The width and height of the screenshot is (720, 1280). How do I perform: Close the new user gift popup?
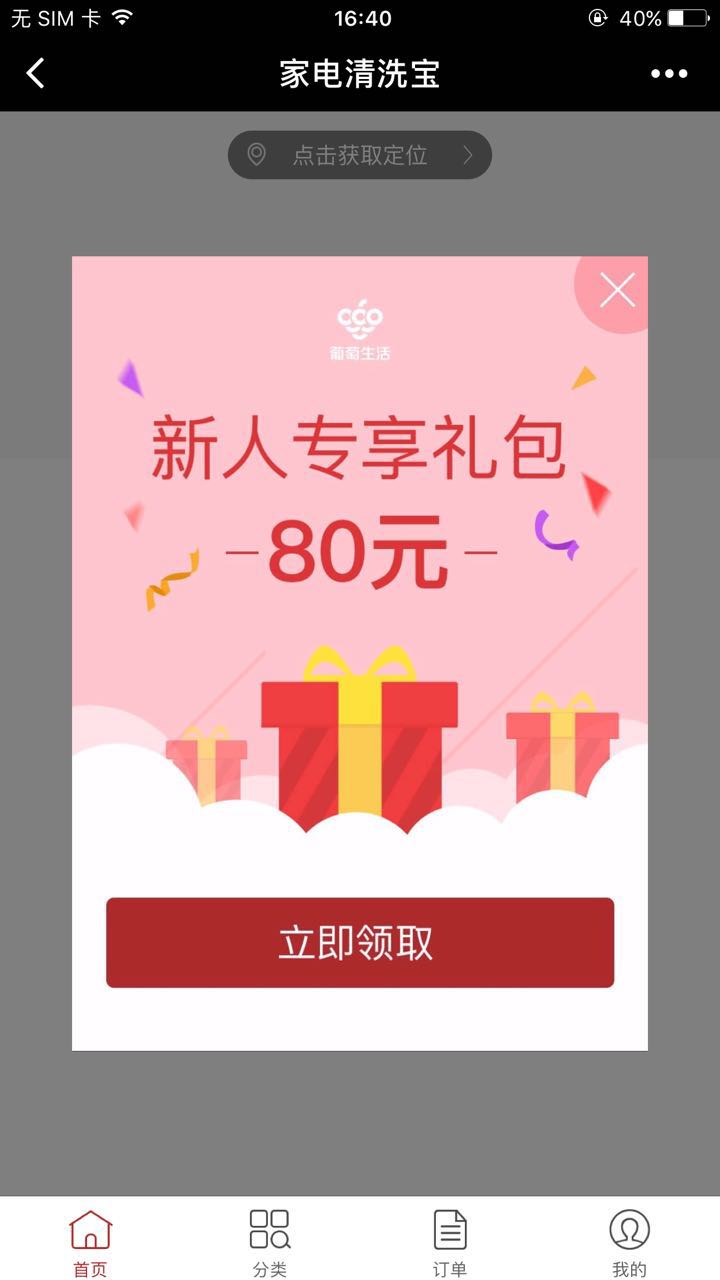point(617,291)
